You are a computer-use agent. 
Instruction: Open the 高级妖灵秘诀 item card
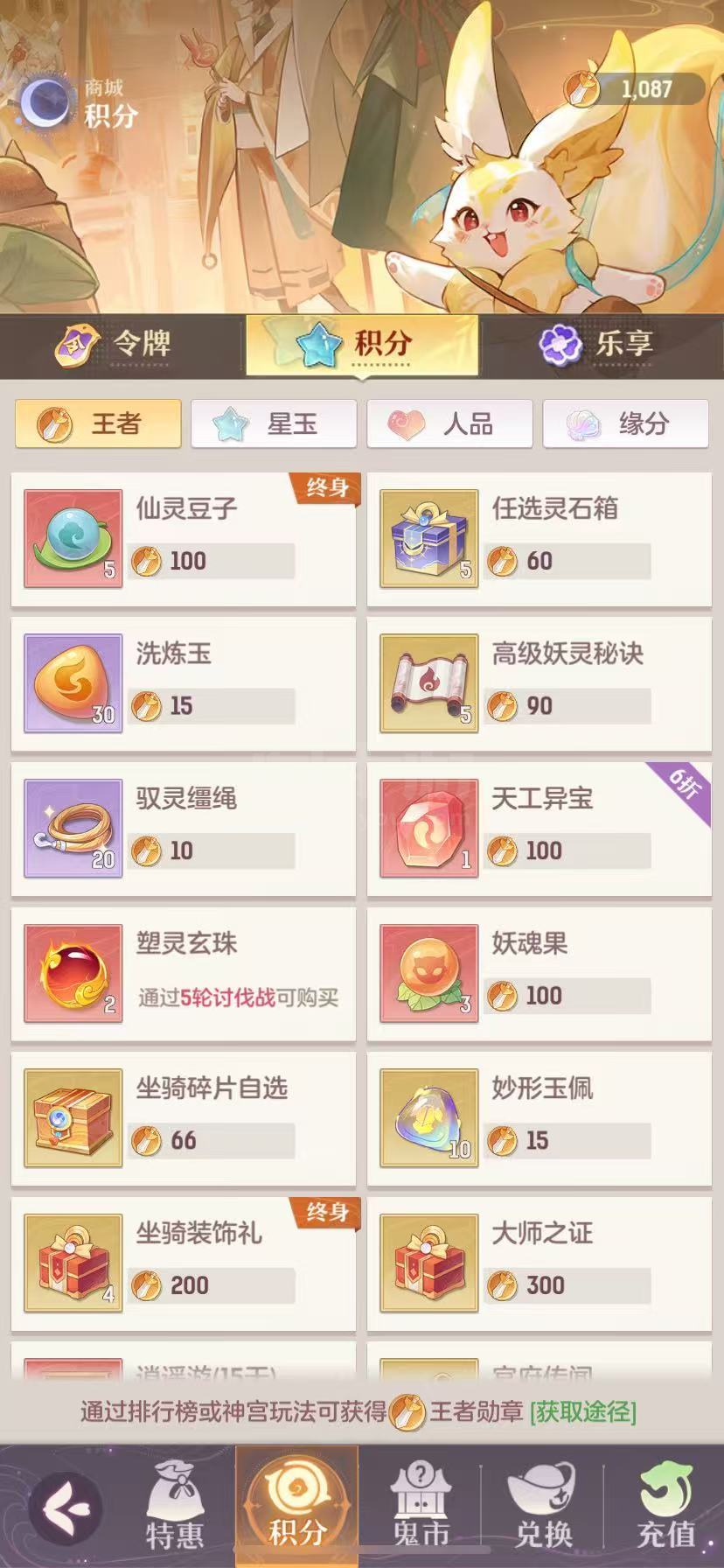click(539, 684)
